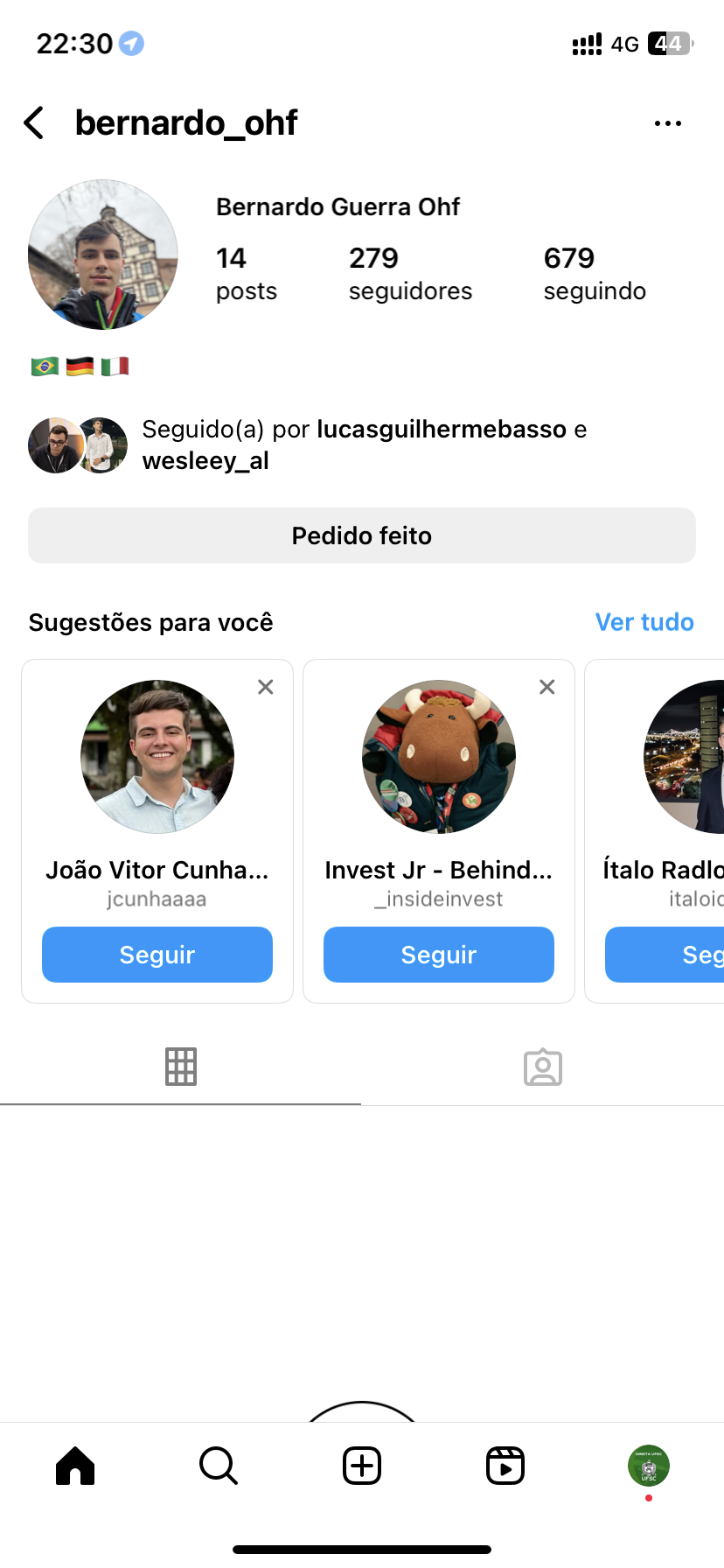The height and width of the screenshot is (1568, 724).
Task: Open the Reels tab
Action: (x=505, y=1466)
